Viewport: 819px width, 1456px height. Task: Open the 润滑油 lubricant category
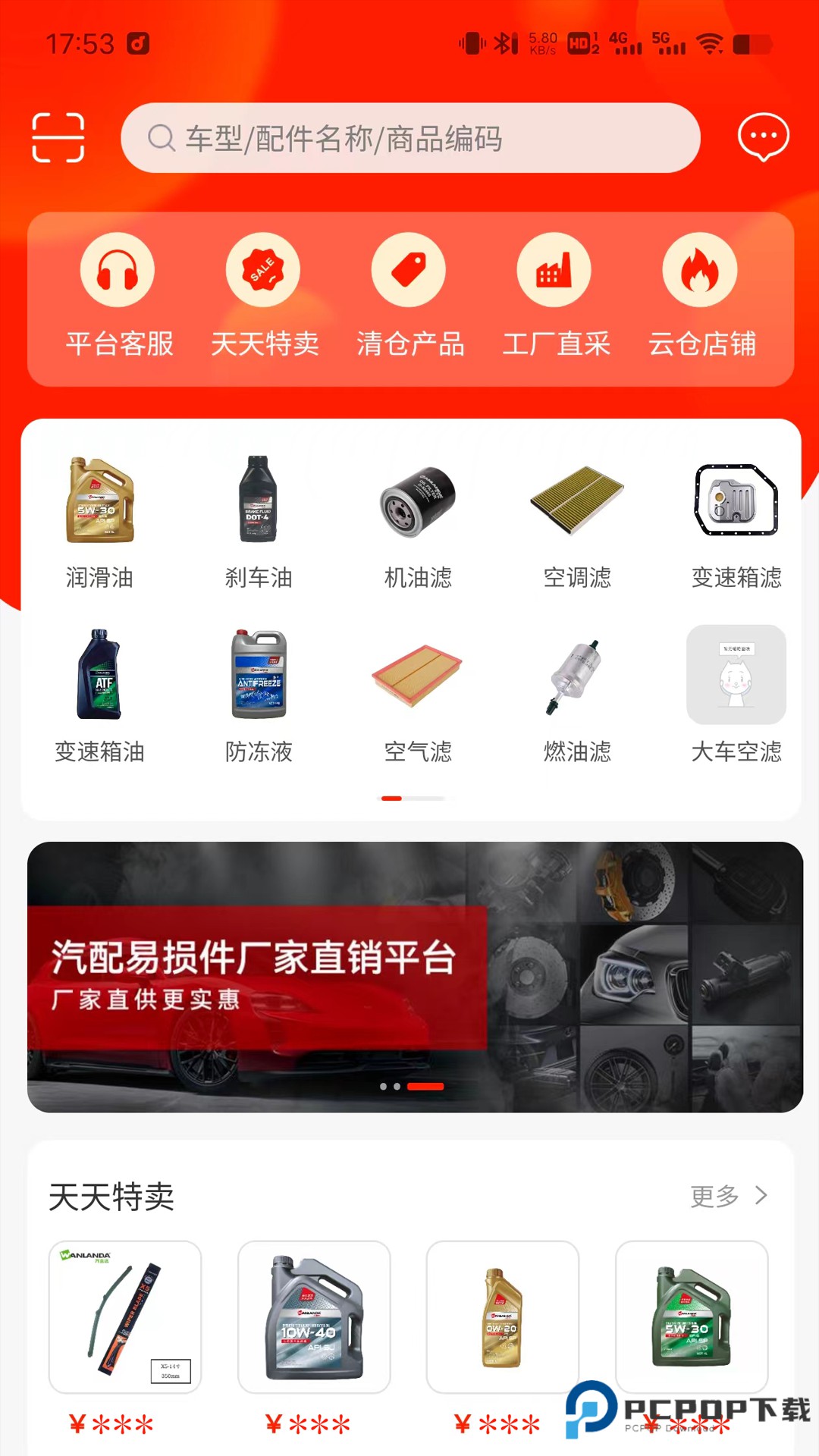point(99,500)
